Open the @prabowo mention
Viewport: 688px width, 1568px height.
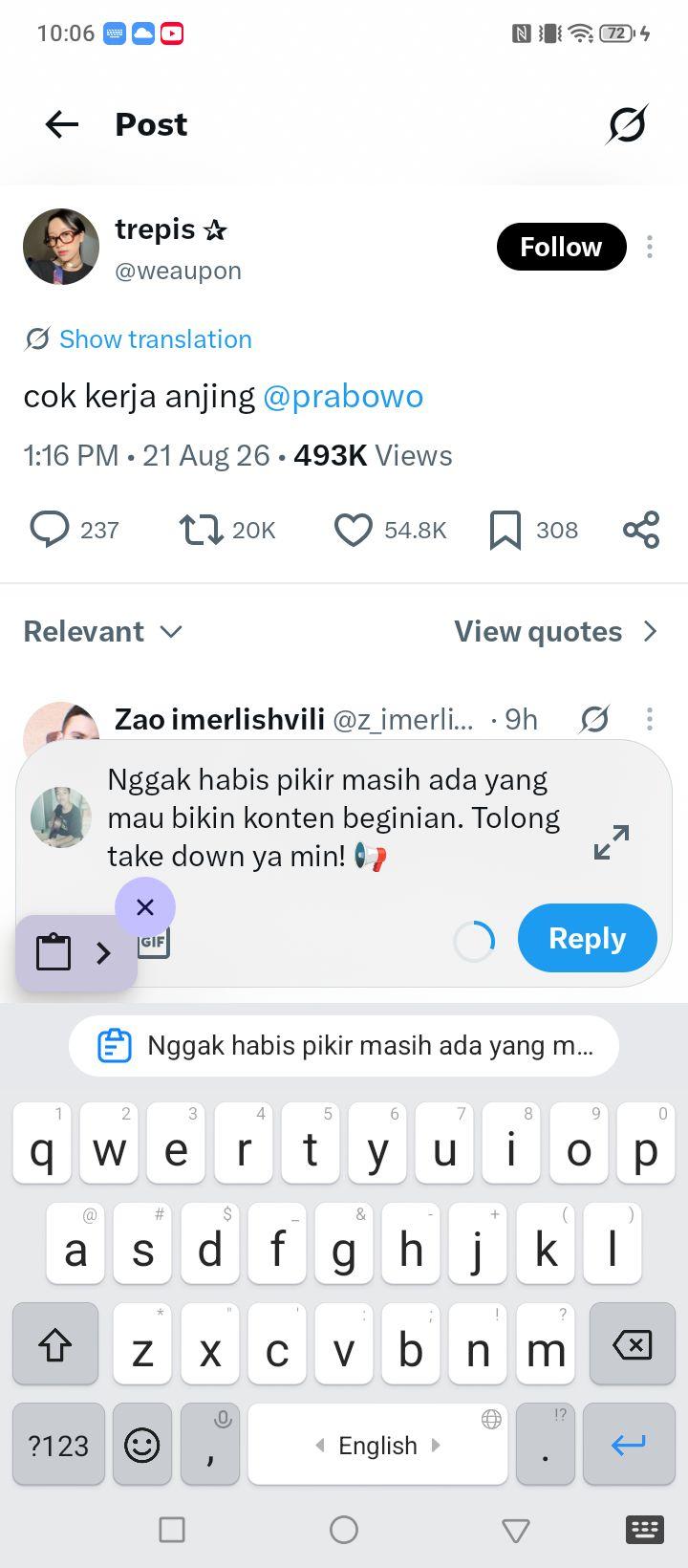coord(343,396)
